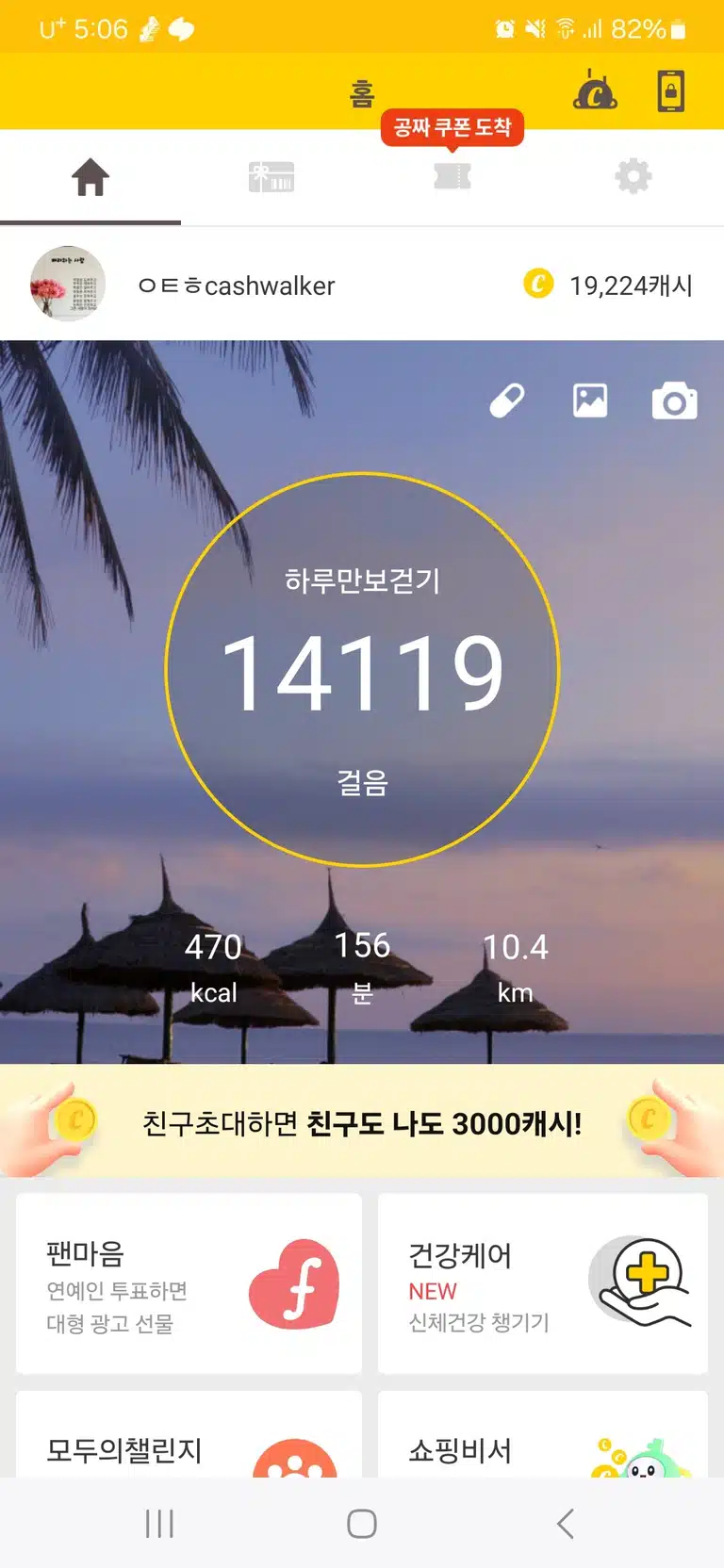Open the 팬마음 card
724x1568 pixels.
pyautogui.click(x=189, y=1283)
